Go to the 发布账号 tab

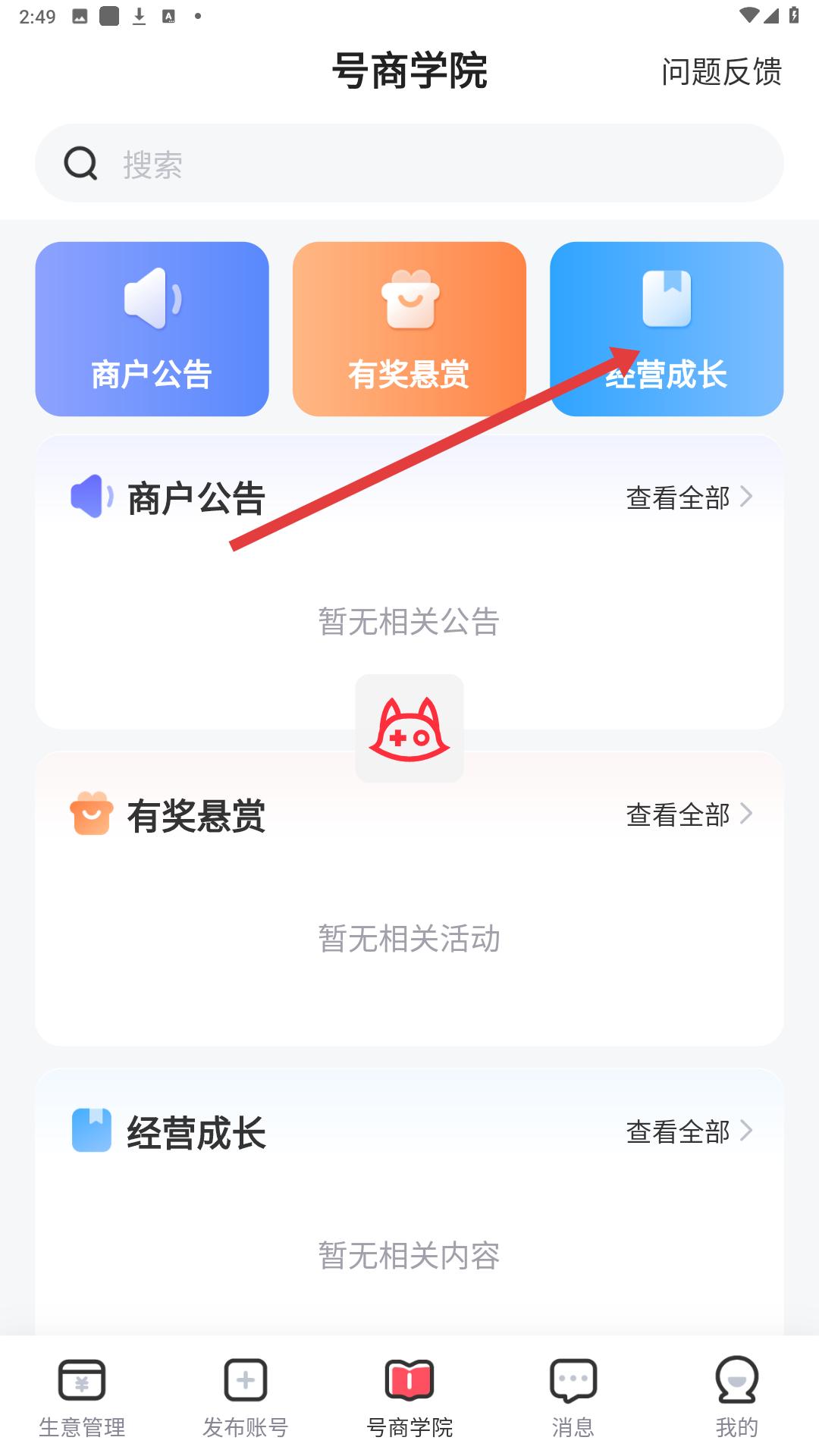pyautogui.click(x=246, y=1397)
